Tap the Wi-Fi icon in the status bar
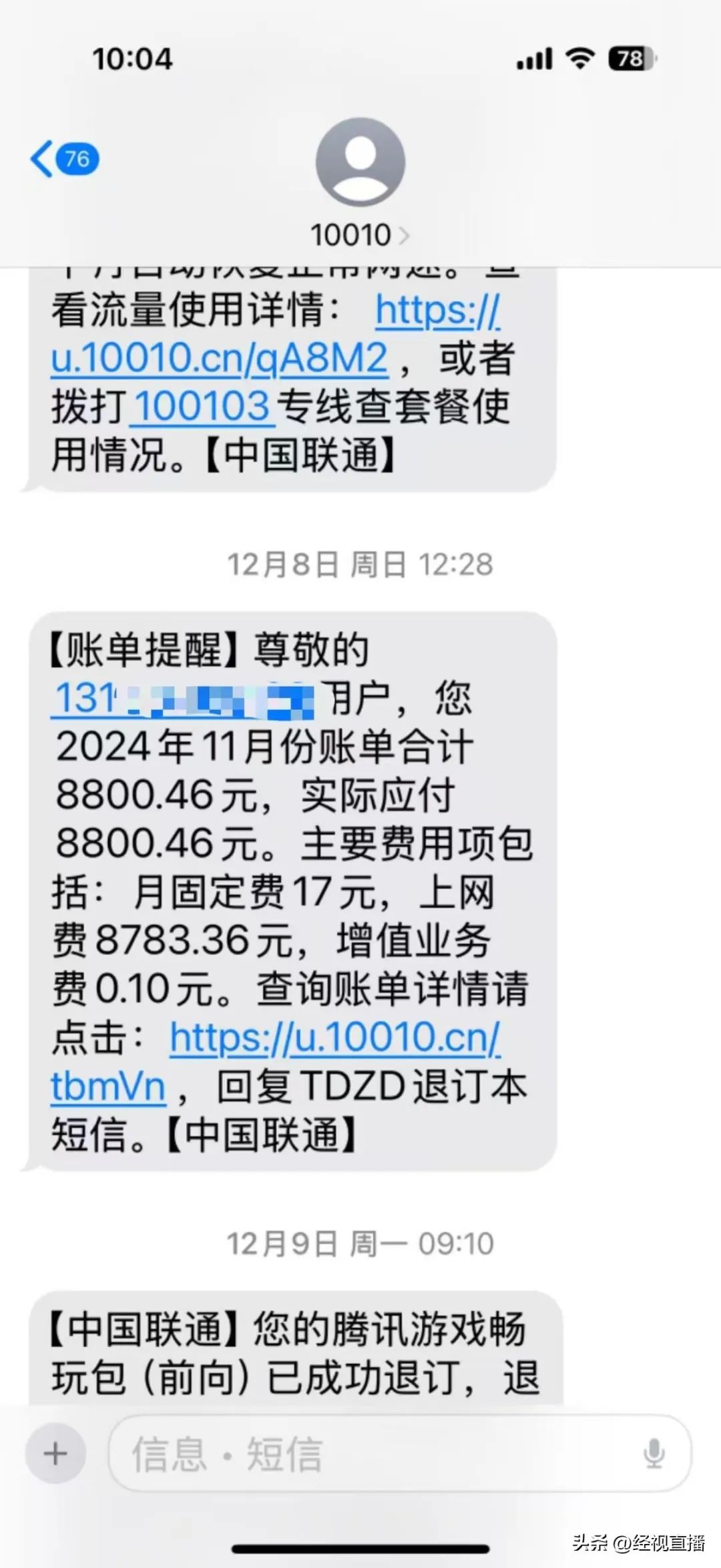Screen dimensions: 721x1568 pos(580,59)
